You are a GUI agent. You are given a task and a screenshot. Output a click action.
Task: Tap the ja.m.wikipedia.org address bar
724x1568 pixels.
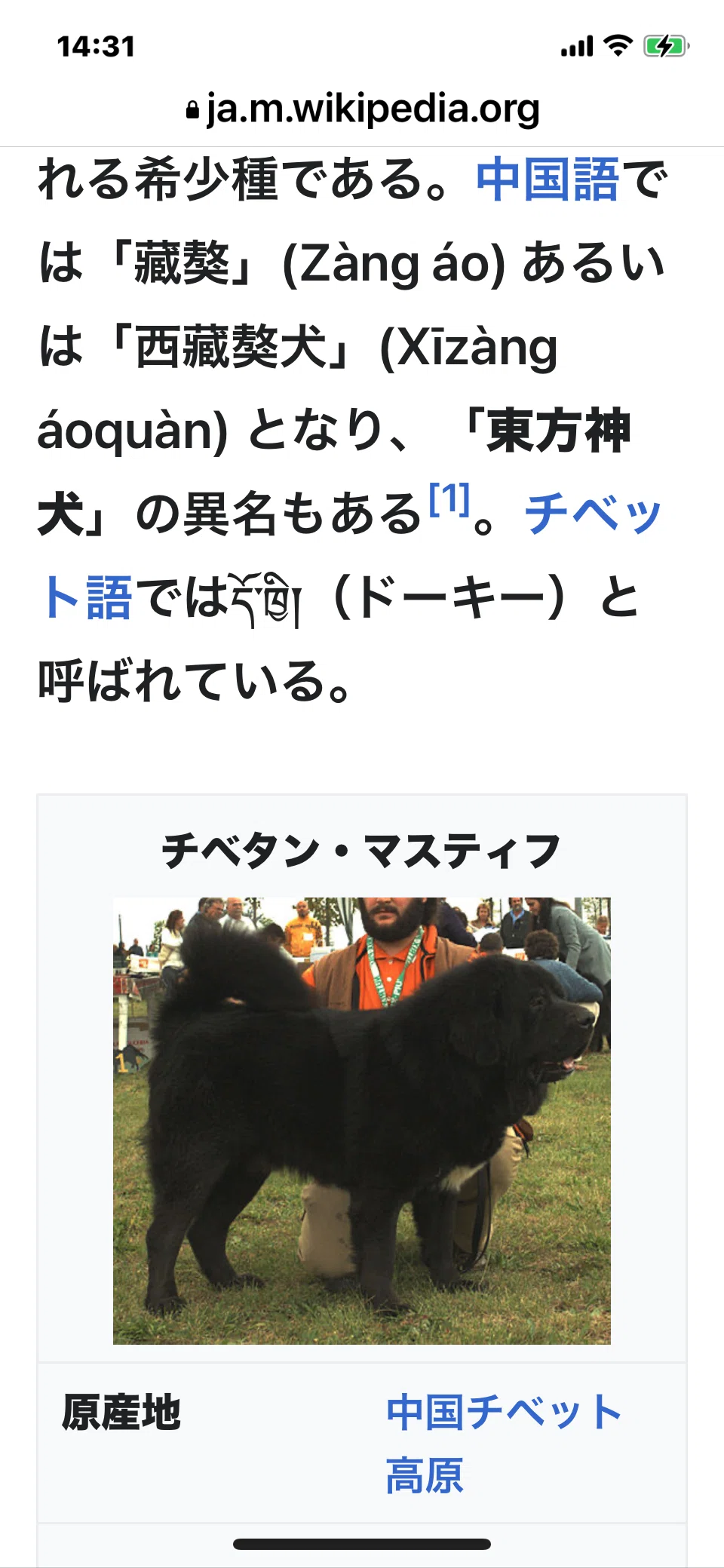(362, 109)
